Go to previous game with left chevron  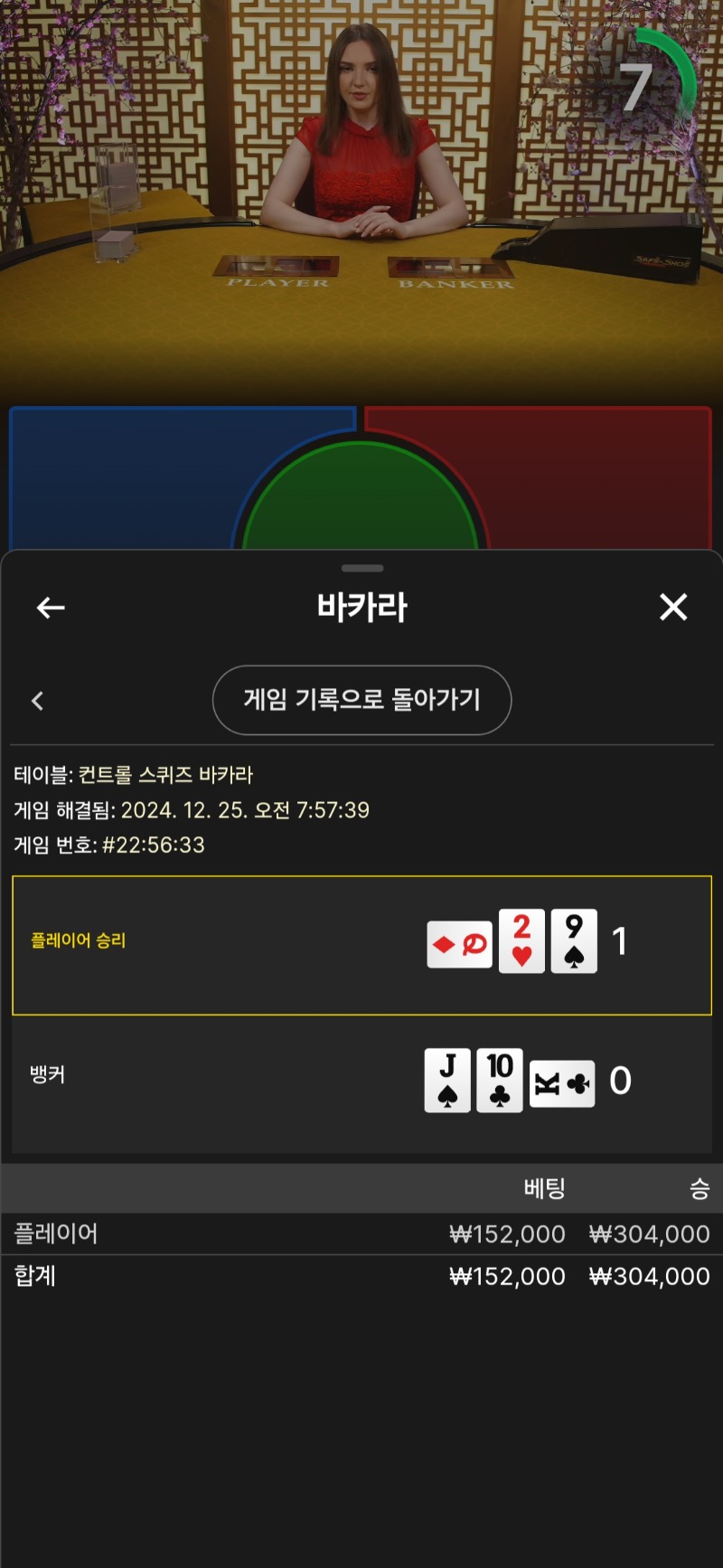point(37,701)
